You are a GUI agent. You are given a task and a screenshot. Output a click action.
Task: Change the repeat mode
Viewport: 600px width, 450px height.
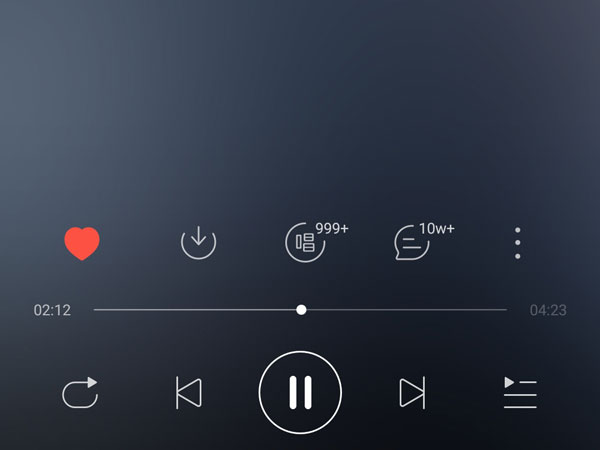point(80,392)
